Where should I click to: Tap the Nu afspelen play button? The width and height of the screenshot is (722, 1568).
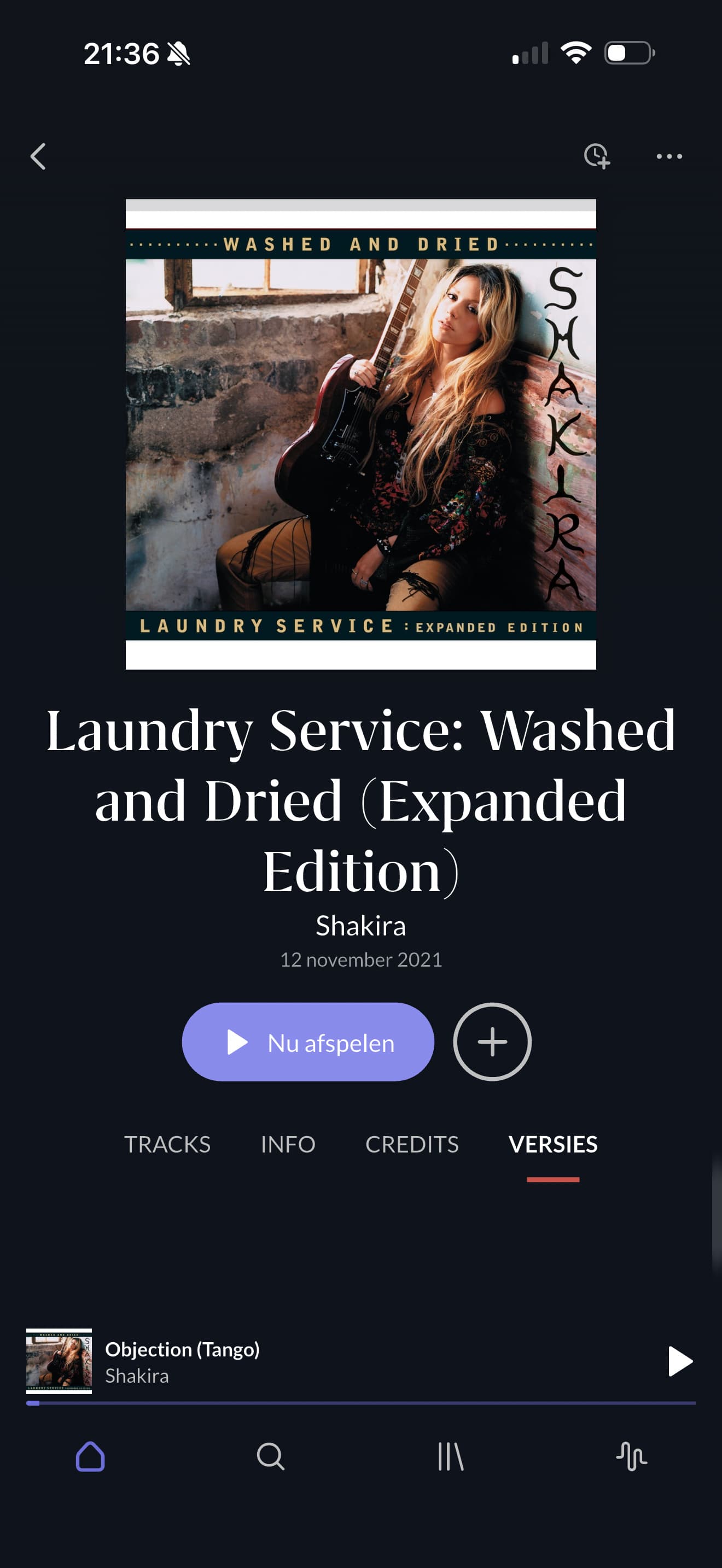[x=308, y=1042]
